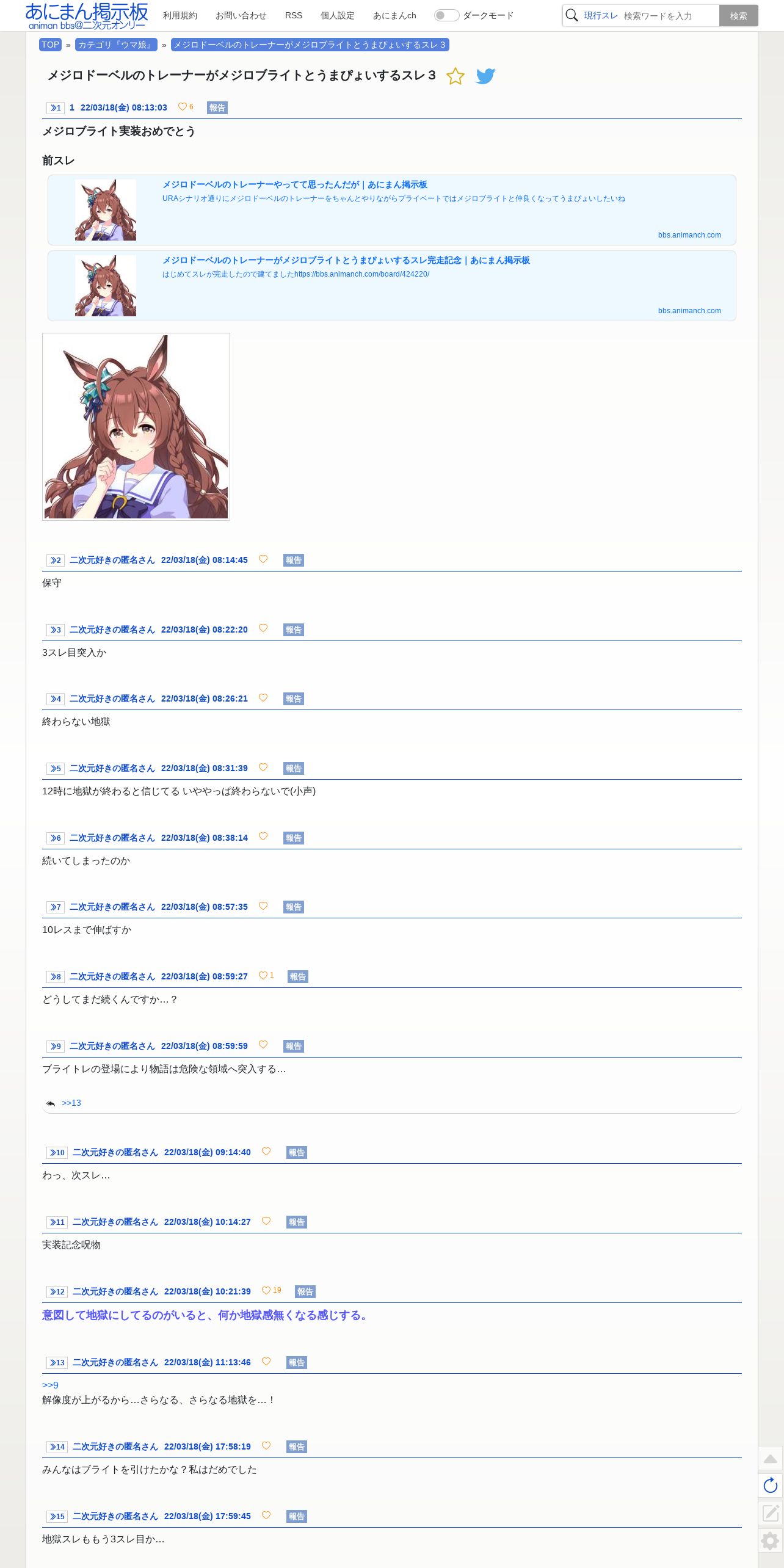This screenshot has height=1568, width=784.
Task: Reload the thread with refresh icon
Action: 771,1486
